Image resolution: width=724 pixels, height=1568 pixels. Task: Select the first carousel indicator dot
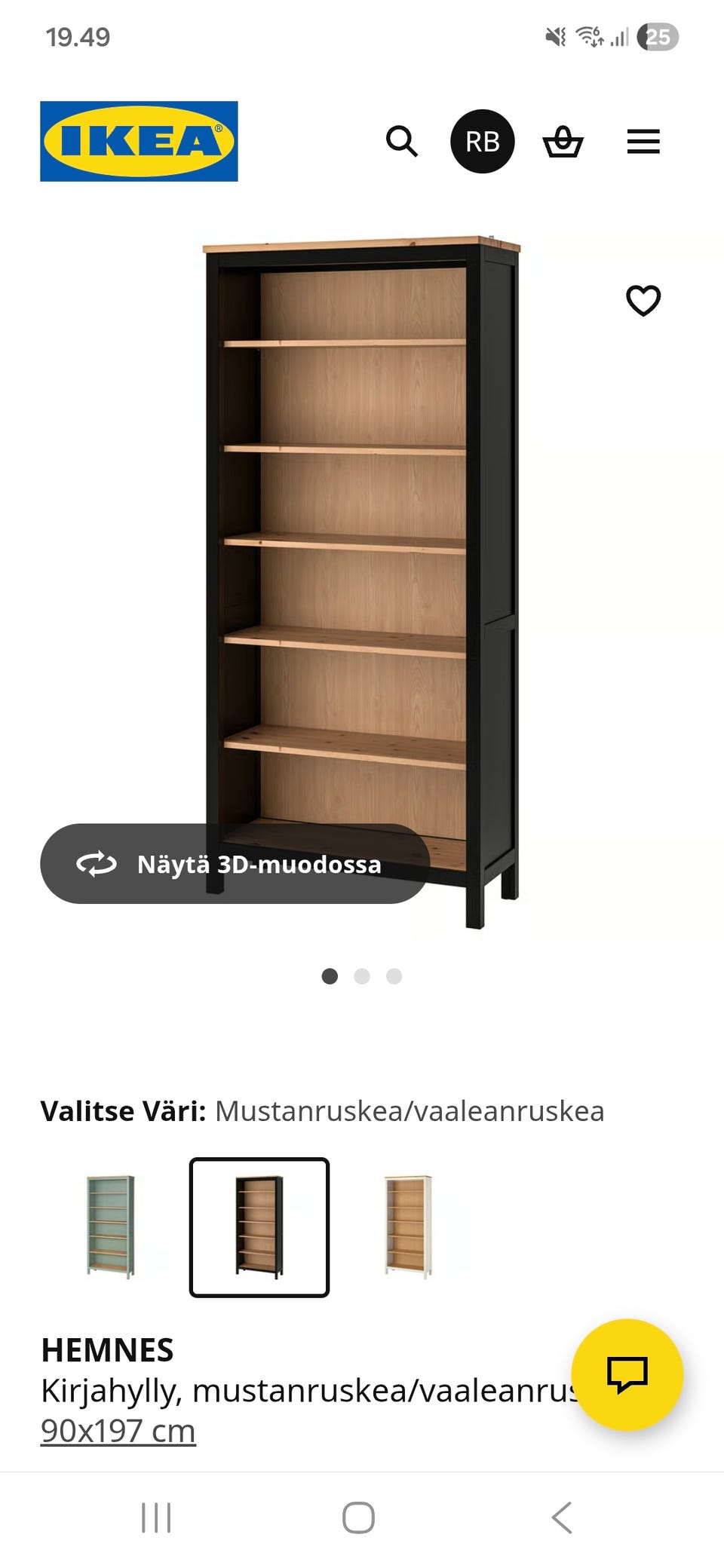pos(330,976)
